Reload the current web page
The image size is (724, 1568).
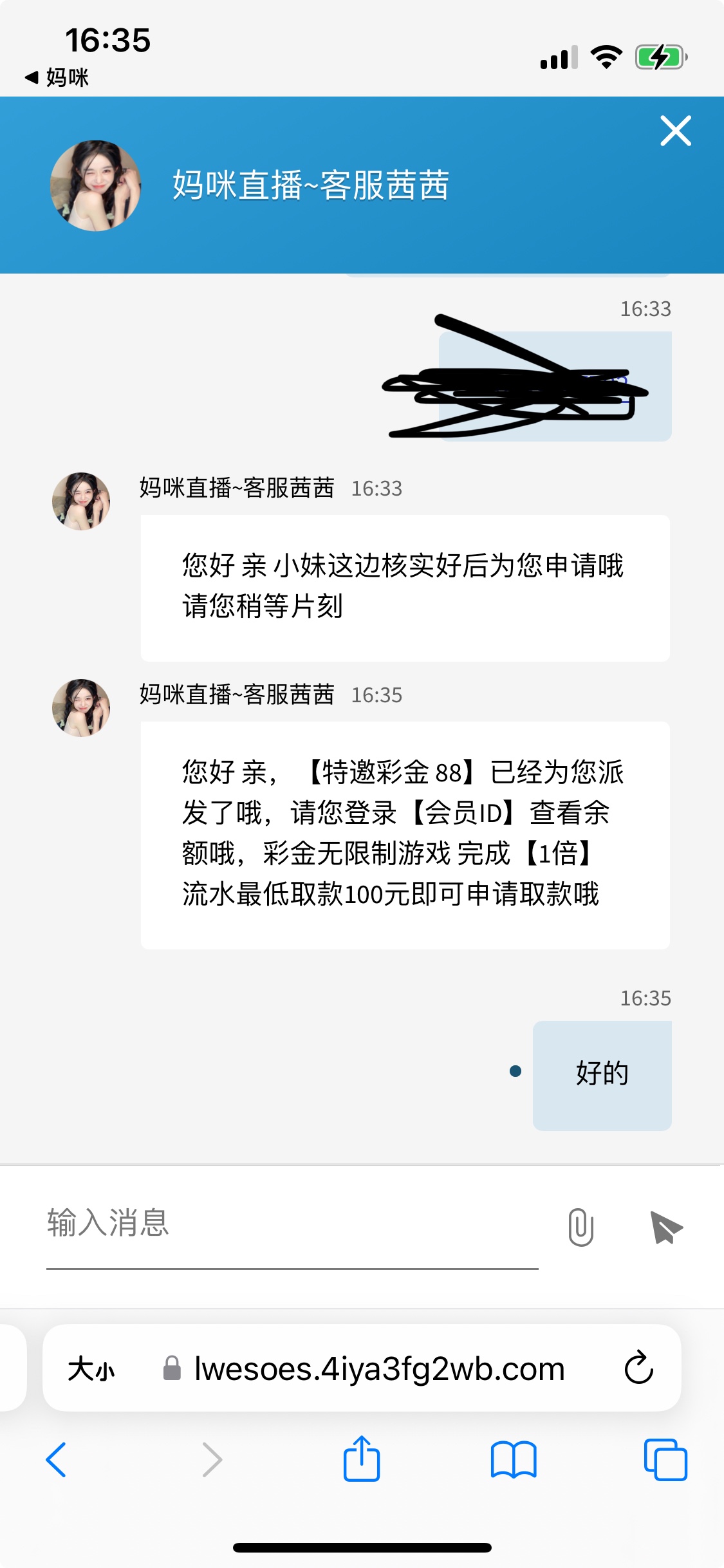(x=638, y=1368)
